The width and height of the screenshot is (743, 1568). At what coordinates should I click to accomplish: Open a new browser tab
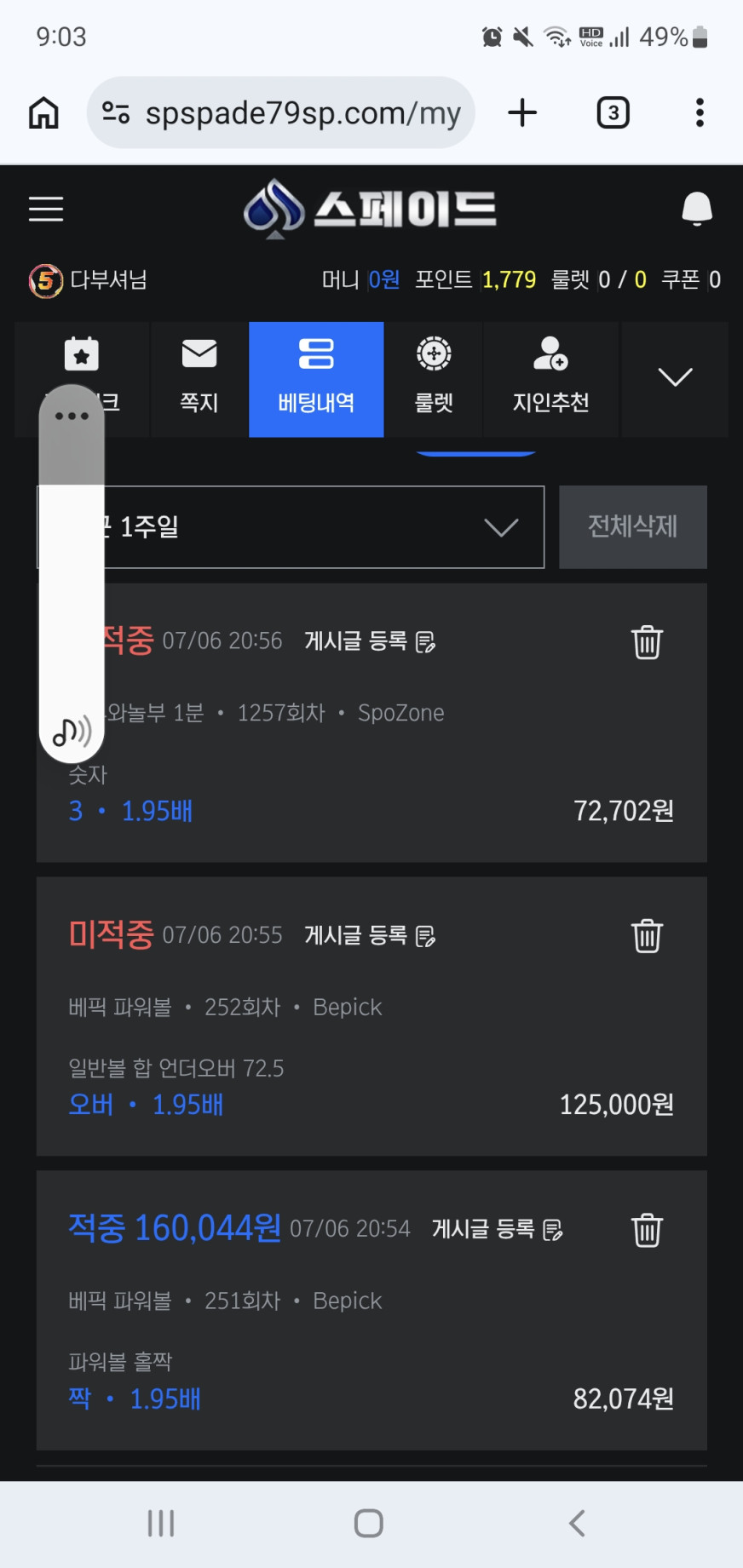click(522, 112)
